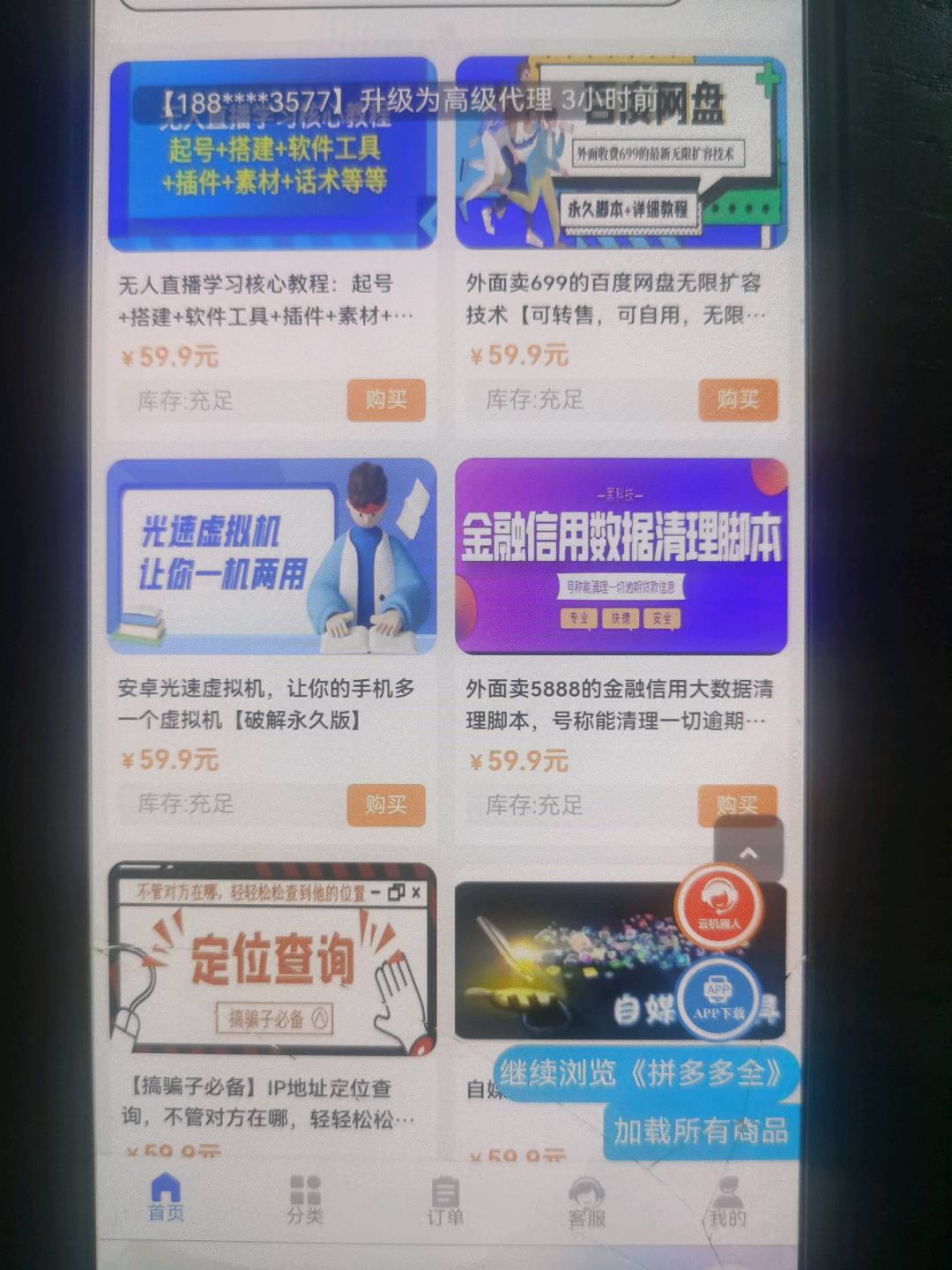
Task: Tap the back-to-top arrow button
Action: click(748, 852)
